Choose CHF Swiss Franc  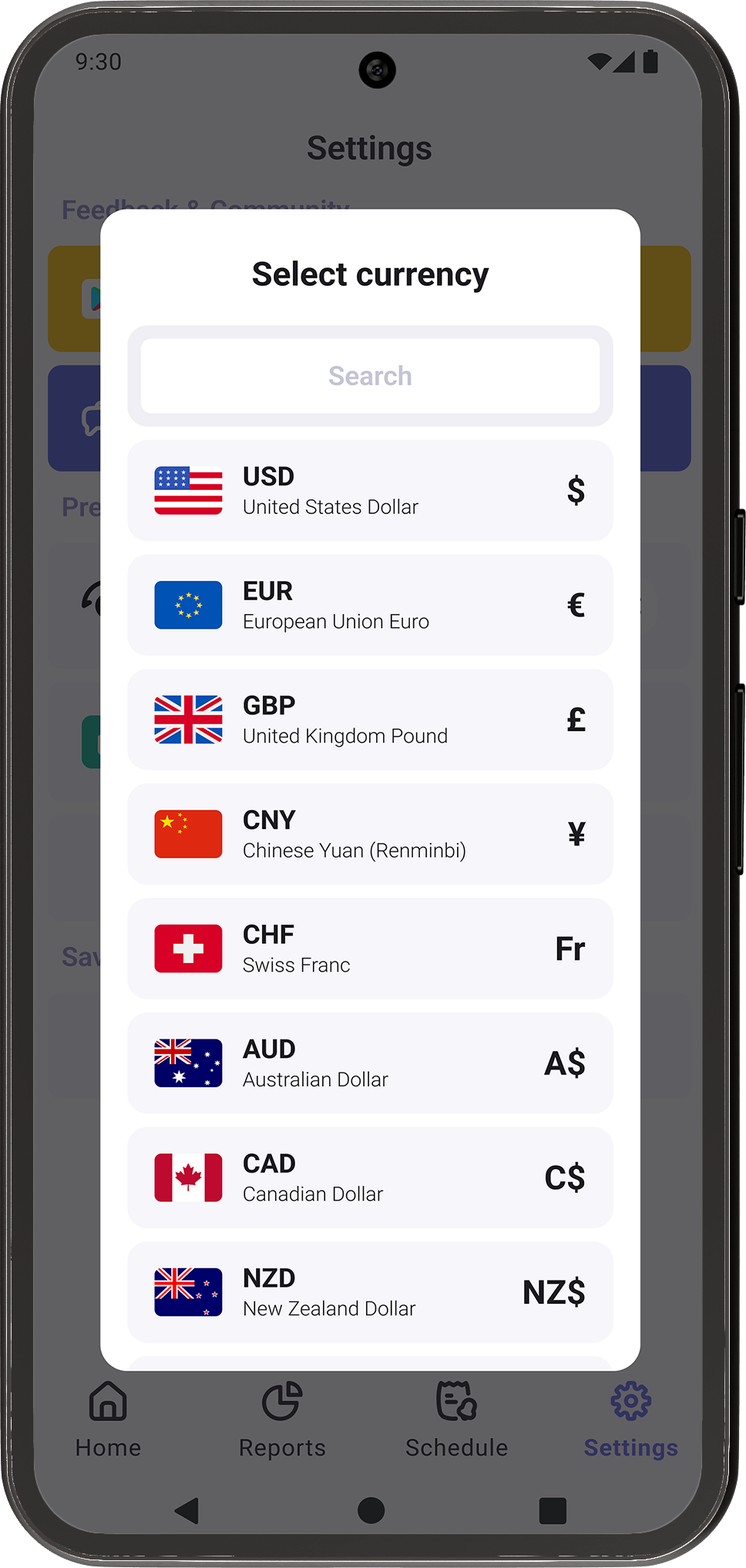tap(370, 949)
